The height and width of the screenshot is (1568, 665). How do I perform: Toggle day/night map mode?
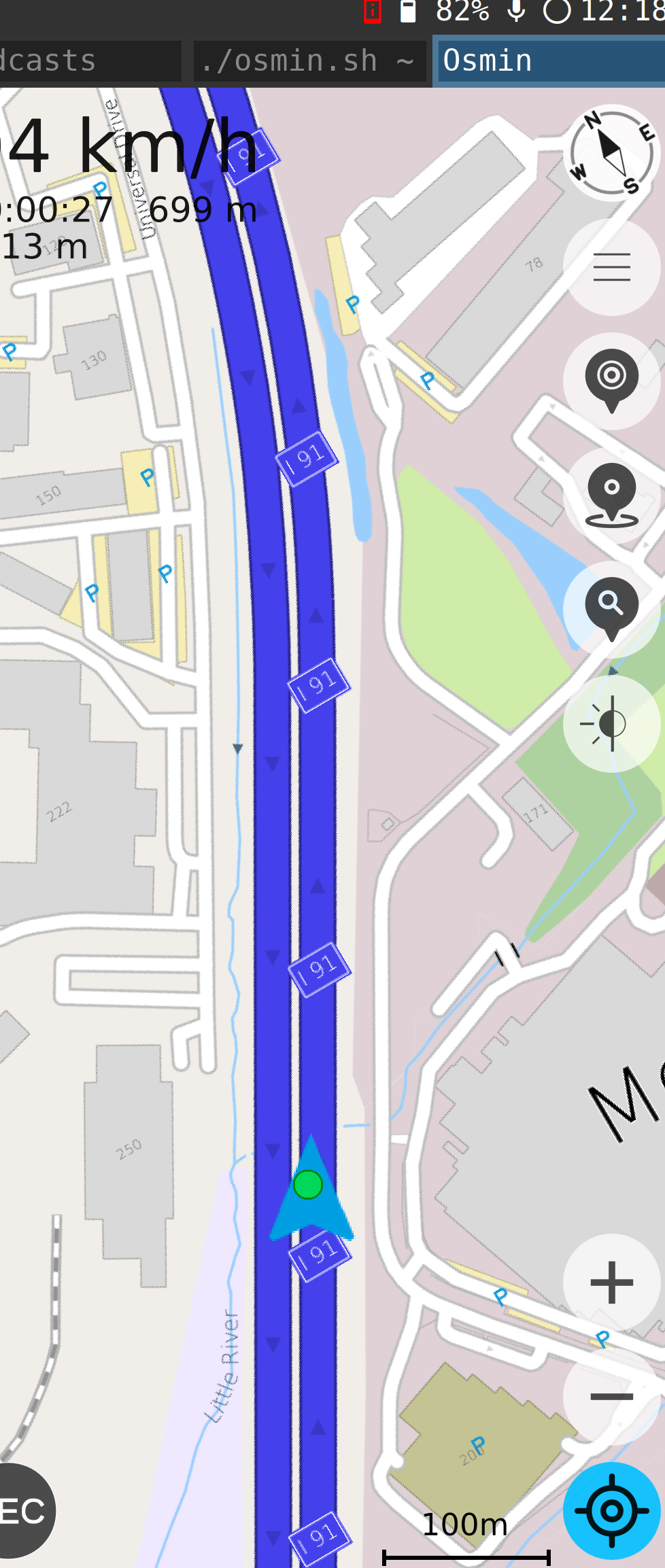point(611,723)
